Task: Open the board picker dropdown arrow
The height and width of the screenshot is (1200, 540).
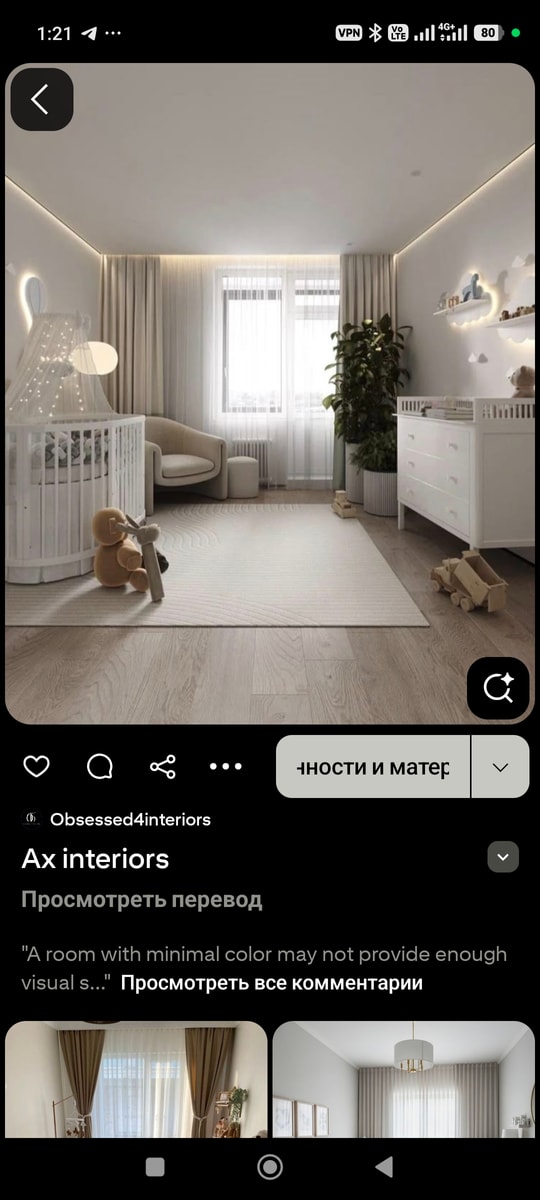Action: pos(501,767)
